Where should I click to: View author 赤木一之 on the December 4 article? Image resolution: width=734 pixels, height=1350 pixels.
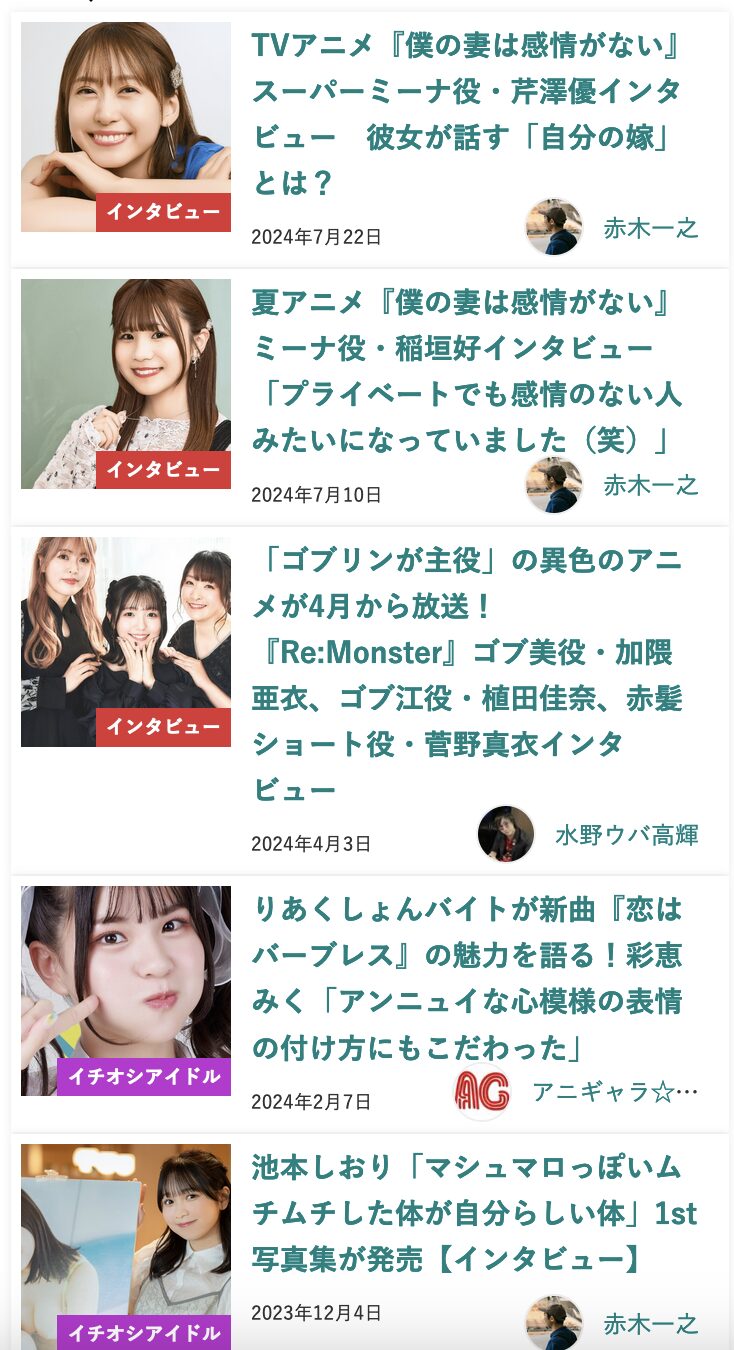[650, 1324]
